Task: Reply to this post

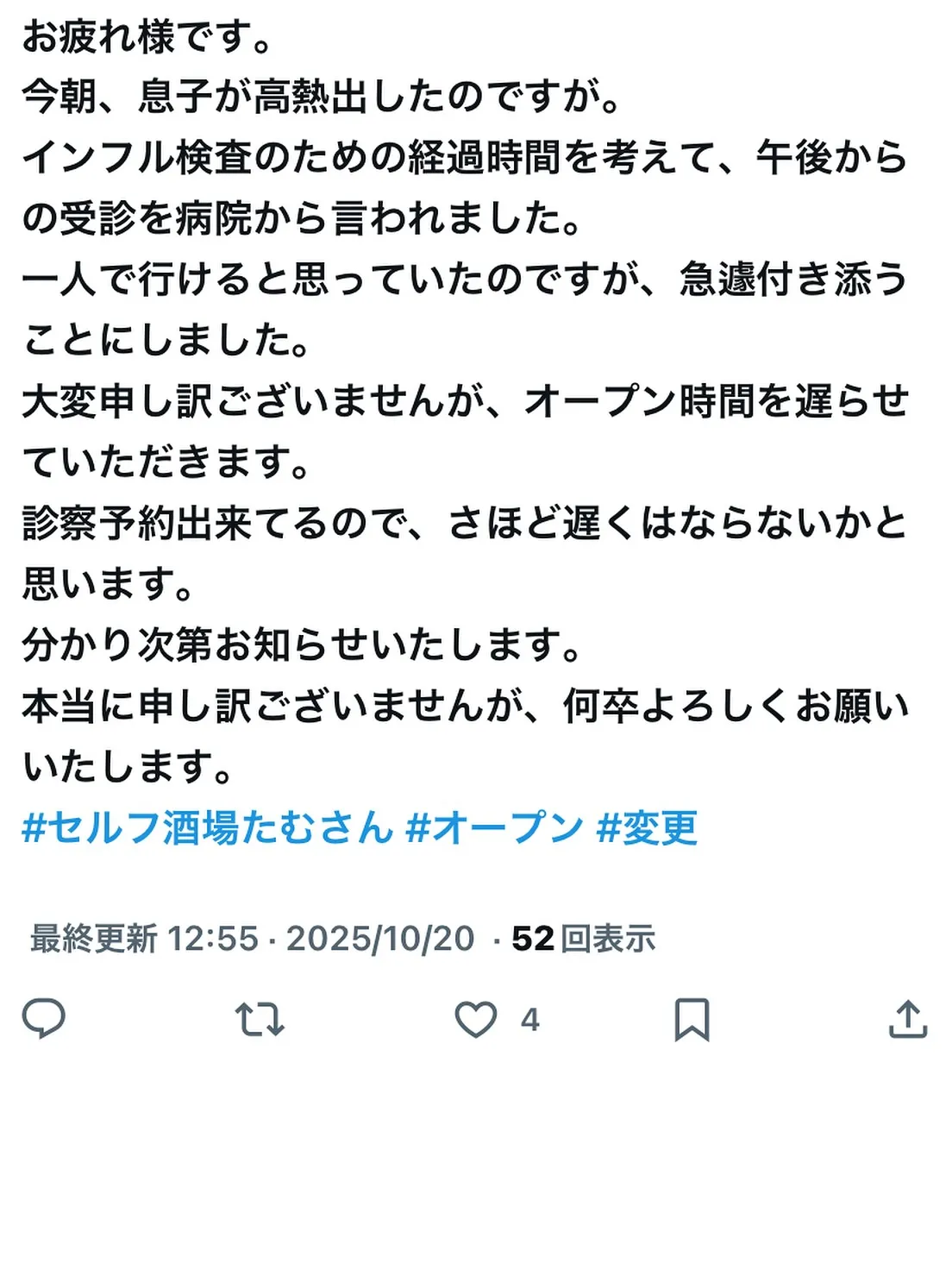Action: (43, 1019)
